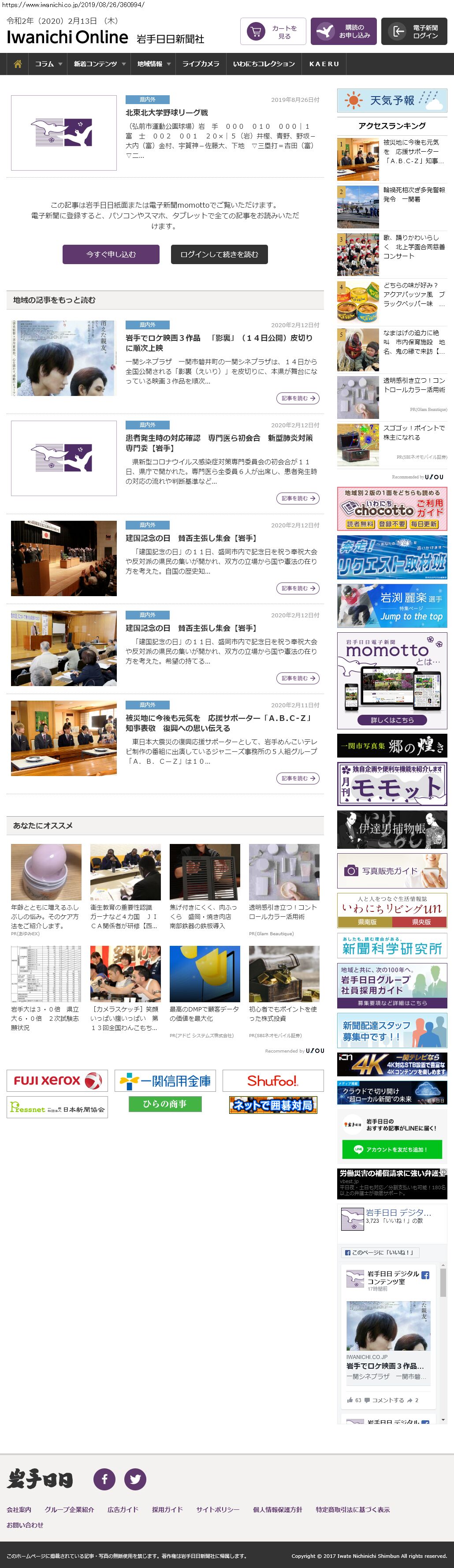Open the home icon in navigation bar

18,64
